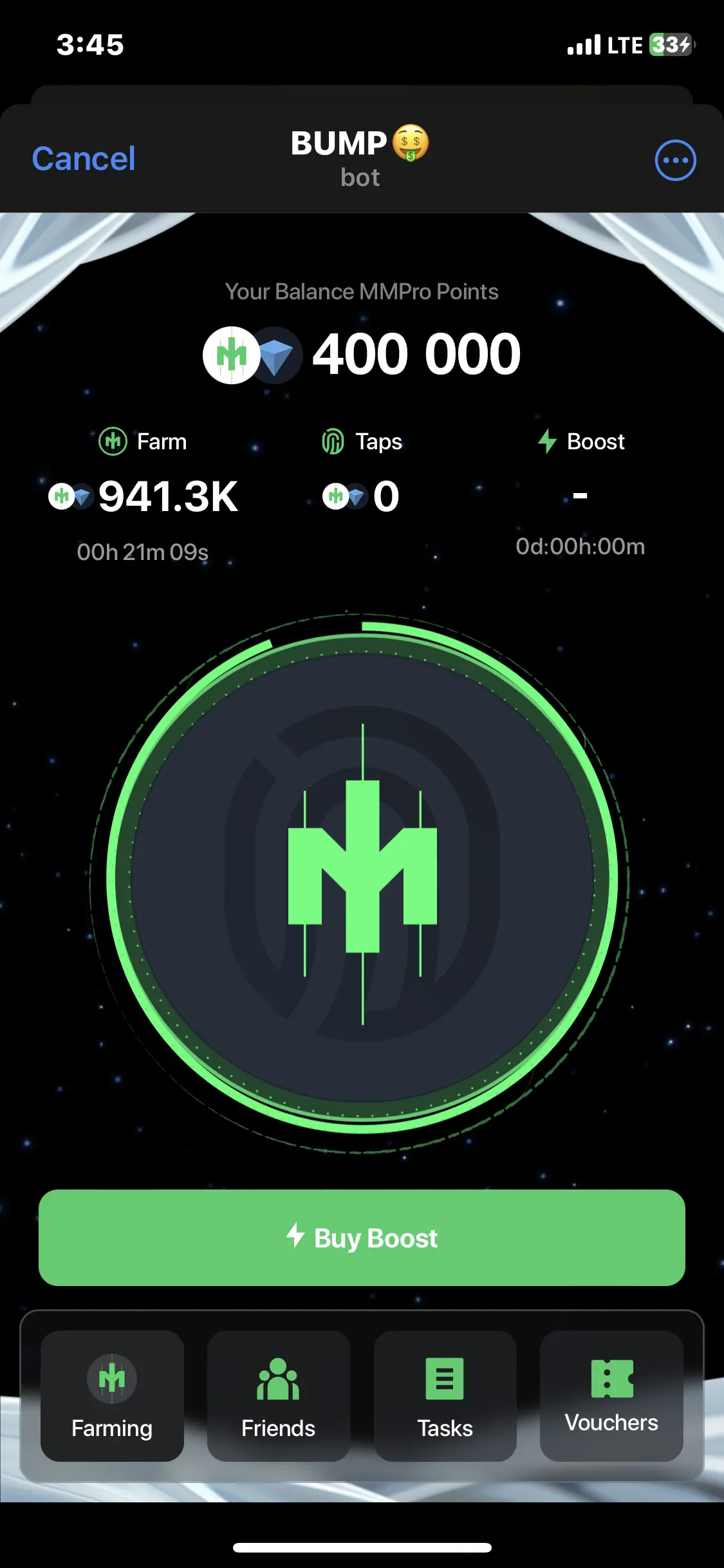Go to the Tasks tab
This screenshot has width=724, height=1568.
tap(445, 1395)
